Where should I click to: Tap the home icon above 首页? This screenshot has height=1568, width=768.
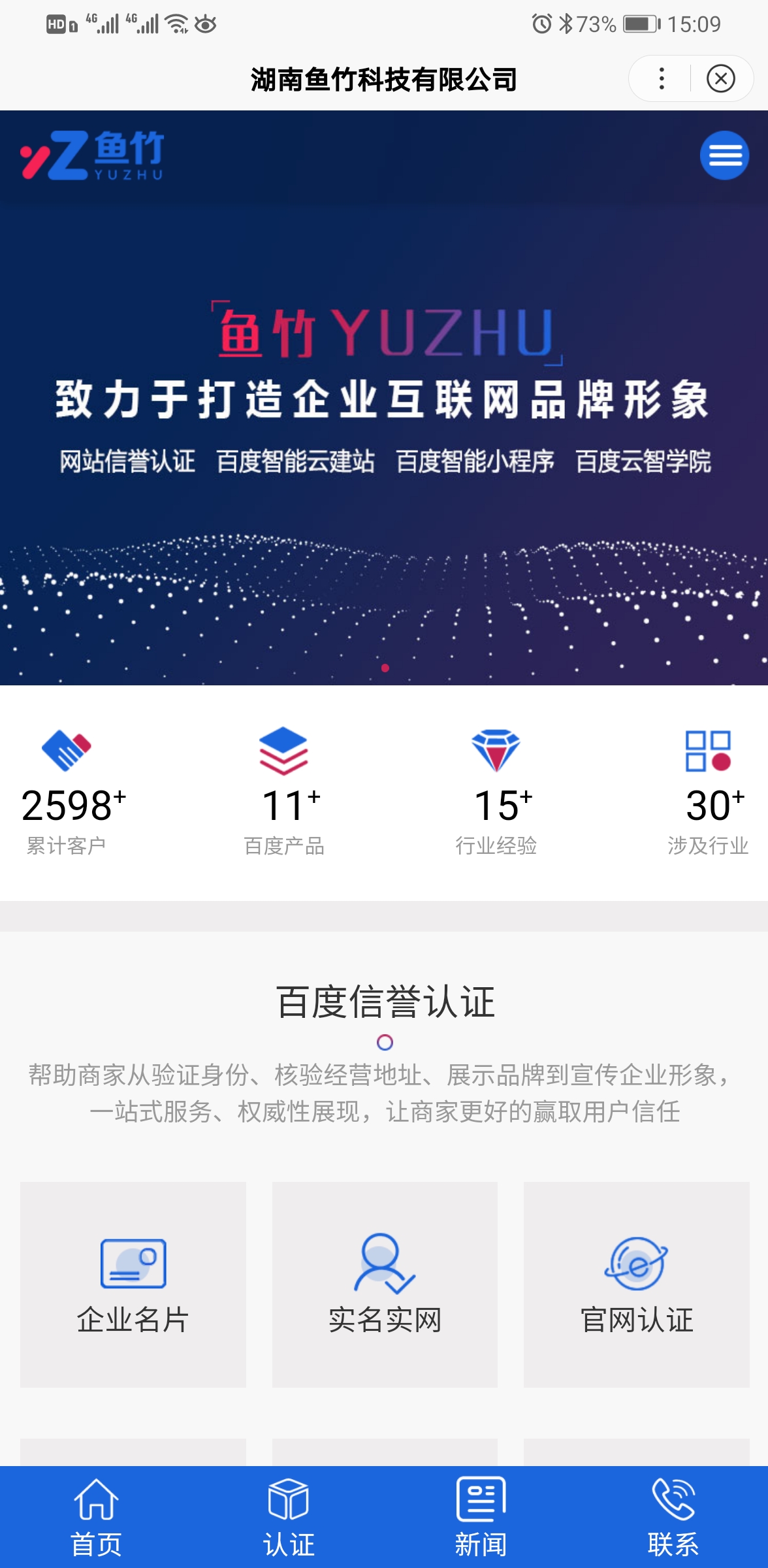97,1499
